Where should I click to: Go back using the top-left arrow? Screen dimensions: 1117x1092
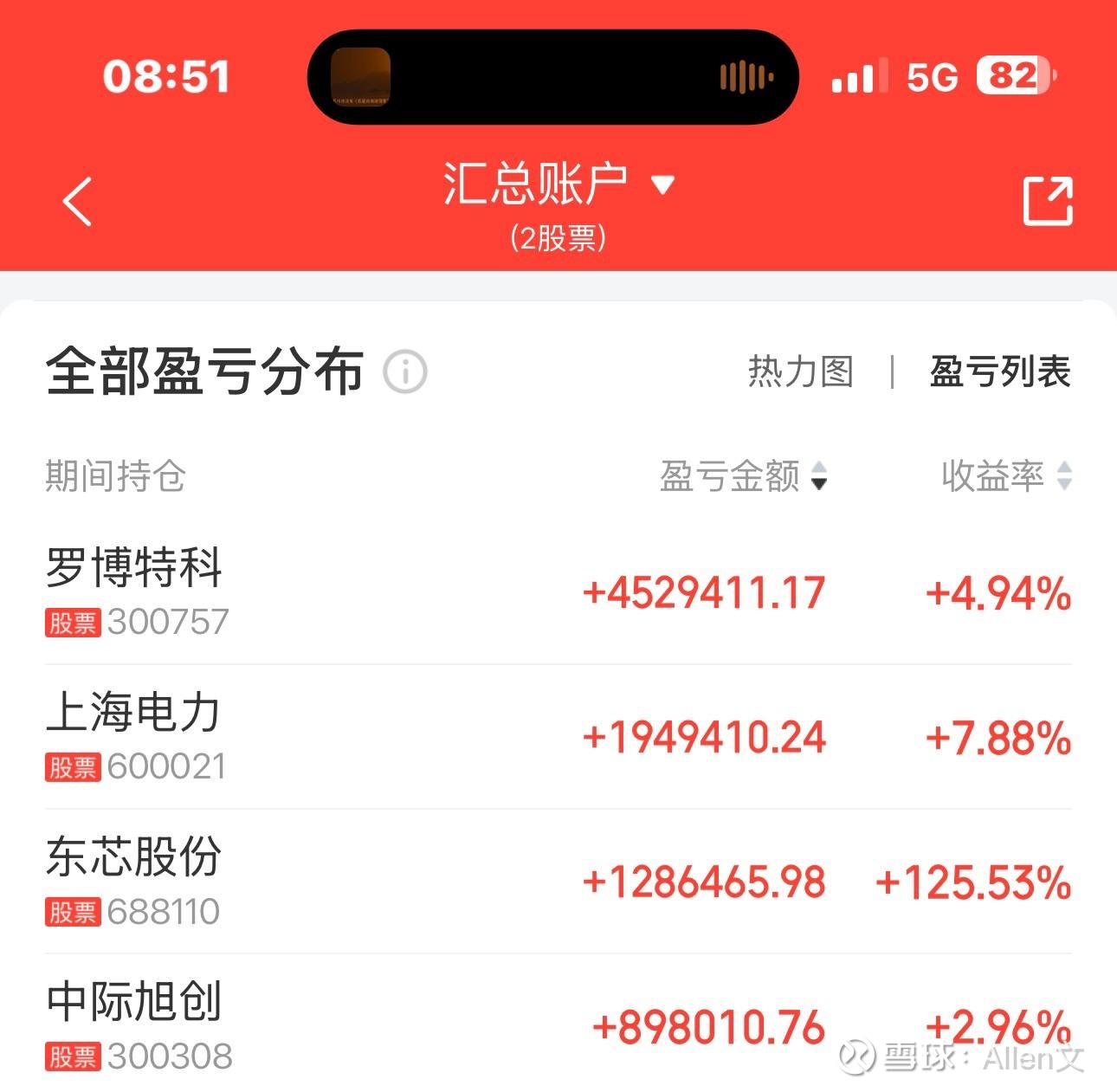point(78,202)
